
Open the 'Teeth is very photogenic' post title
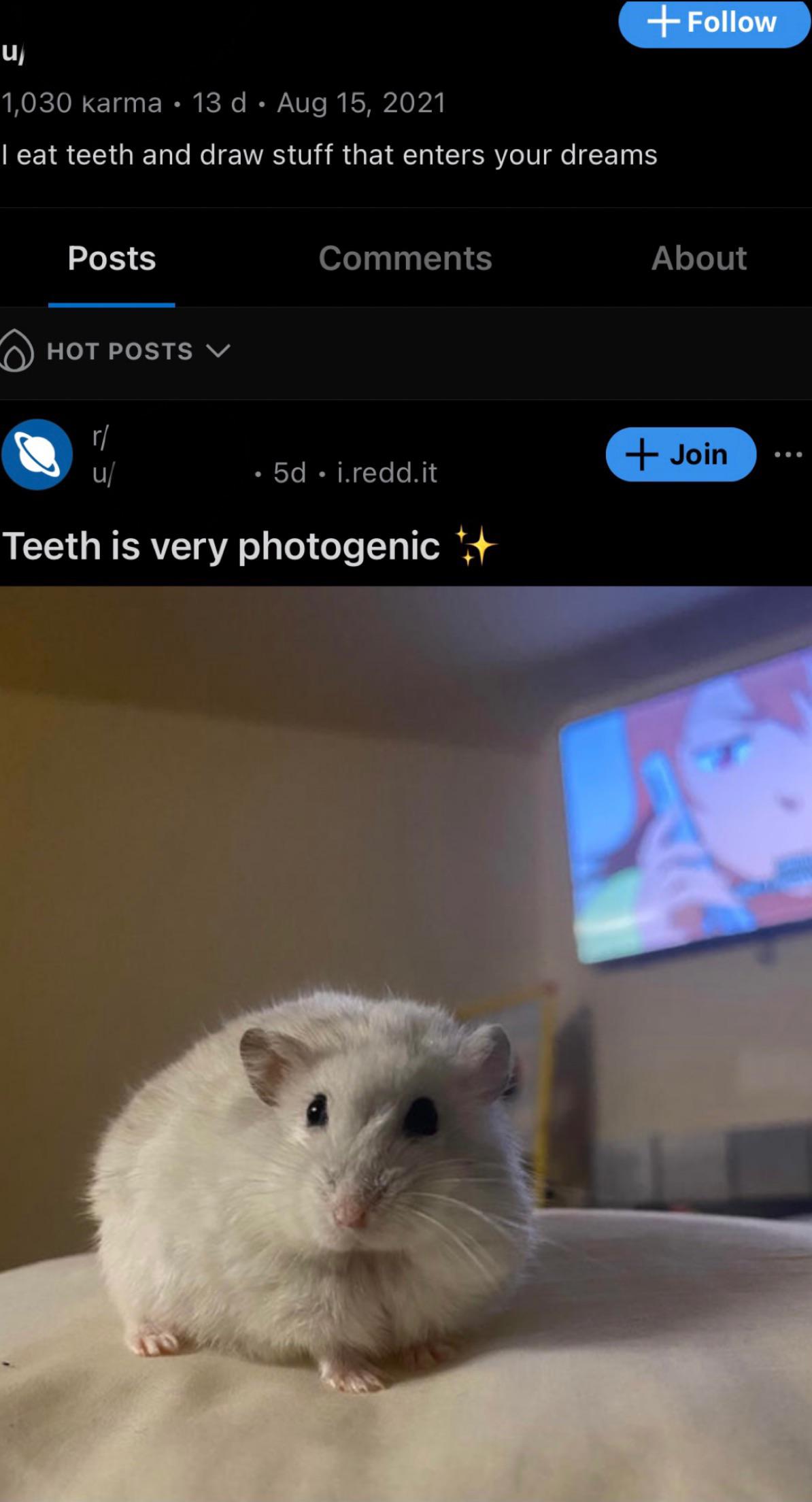pyautogui.click(x=222, y=546)
